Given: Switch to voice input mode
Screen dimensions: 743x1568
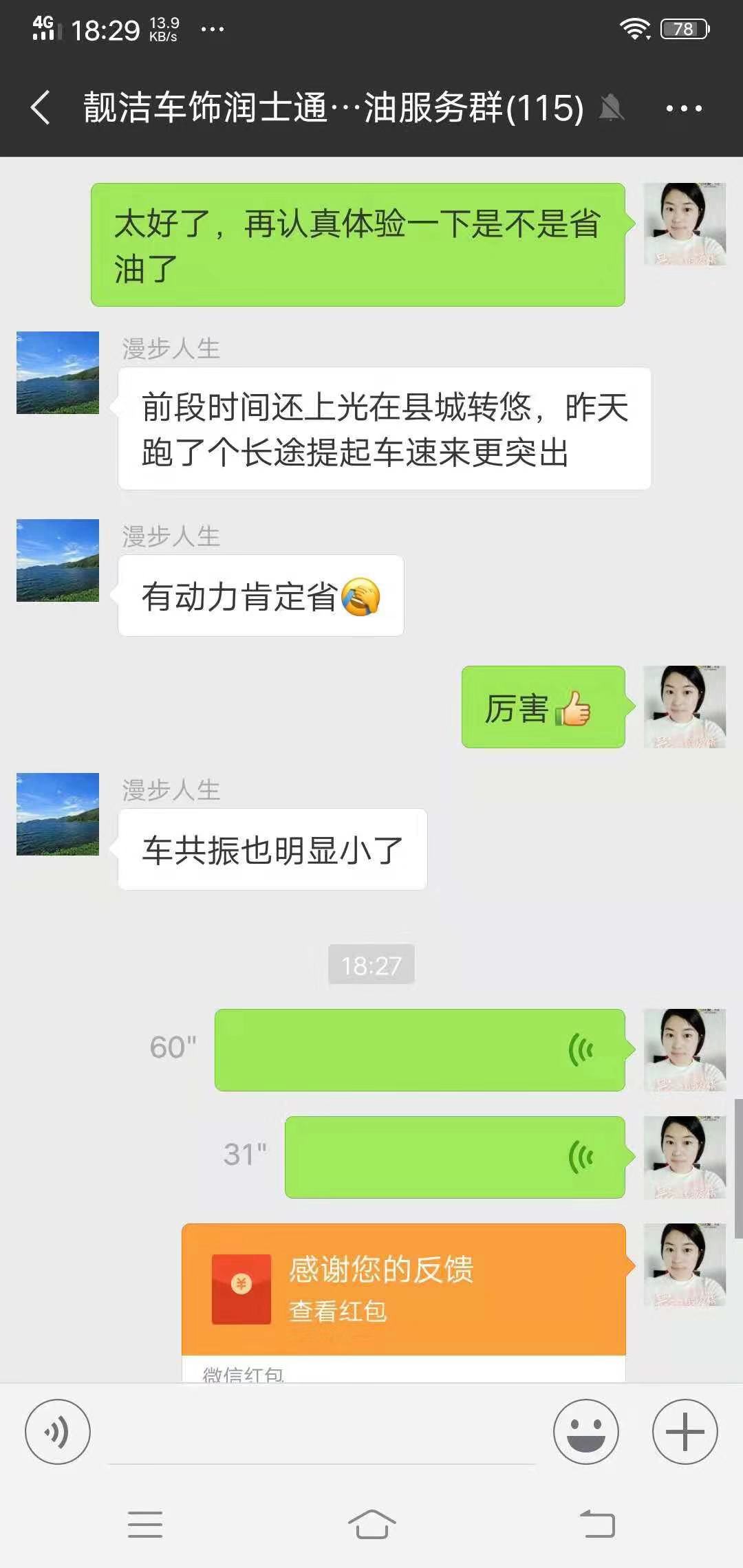Looking at the screenshot, I should pyautogui.click(x=58, y=1432).
